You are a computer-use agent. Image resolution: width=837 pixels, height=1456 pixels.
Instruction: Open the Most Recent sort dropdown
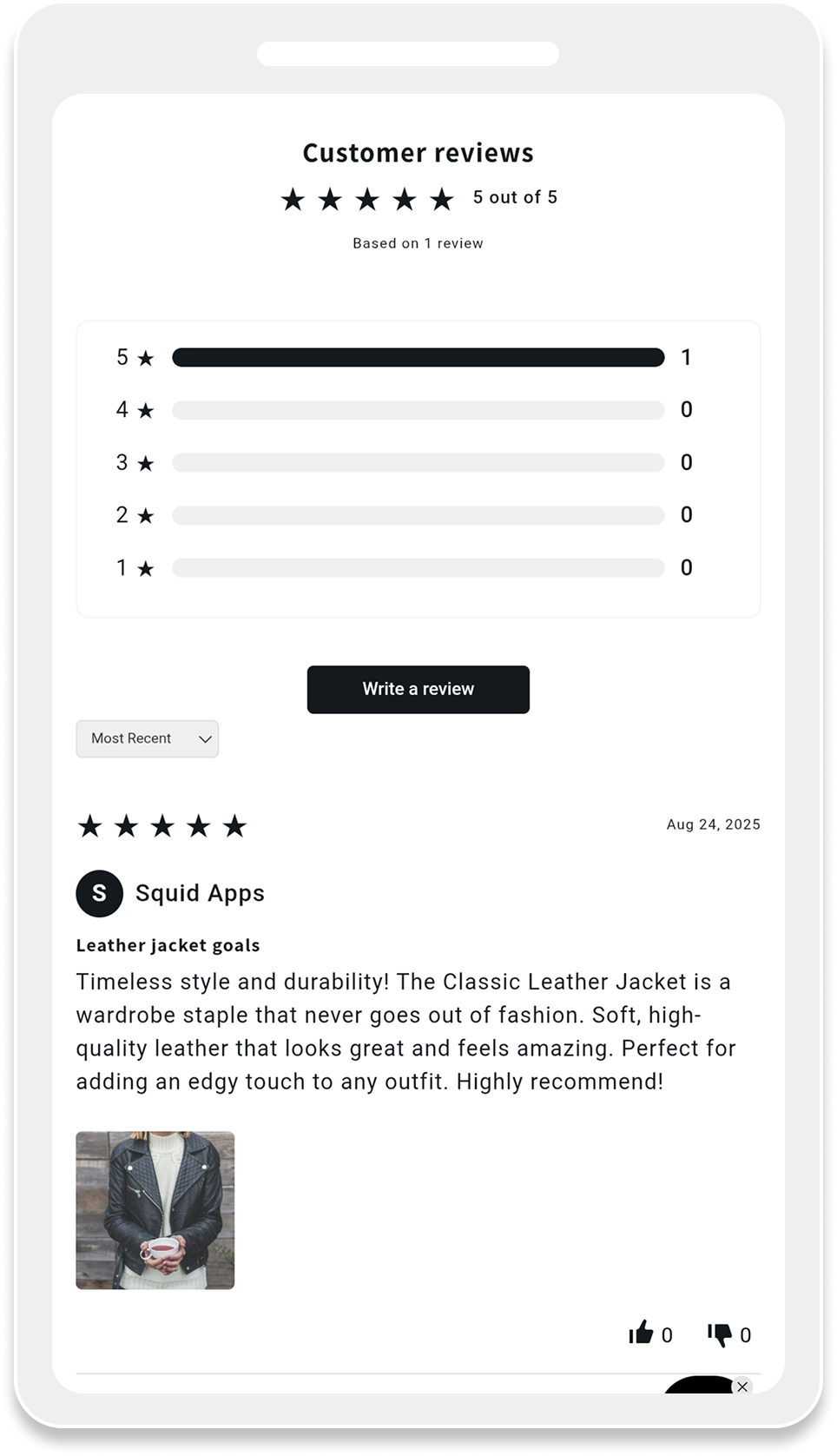147,738
